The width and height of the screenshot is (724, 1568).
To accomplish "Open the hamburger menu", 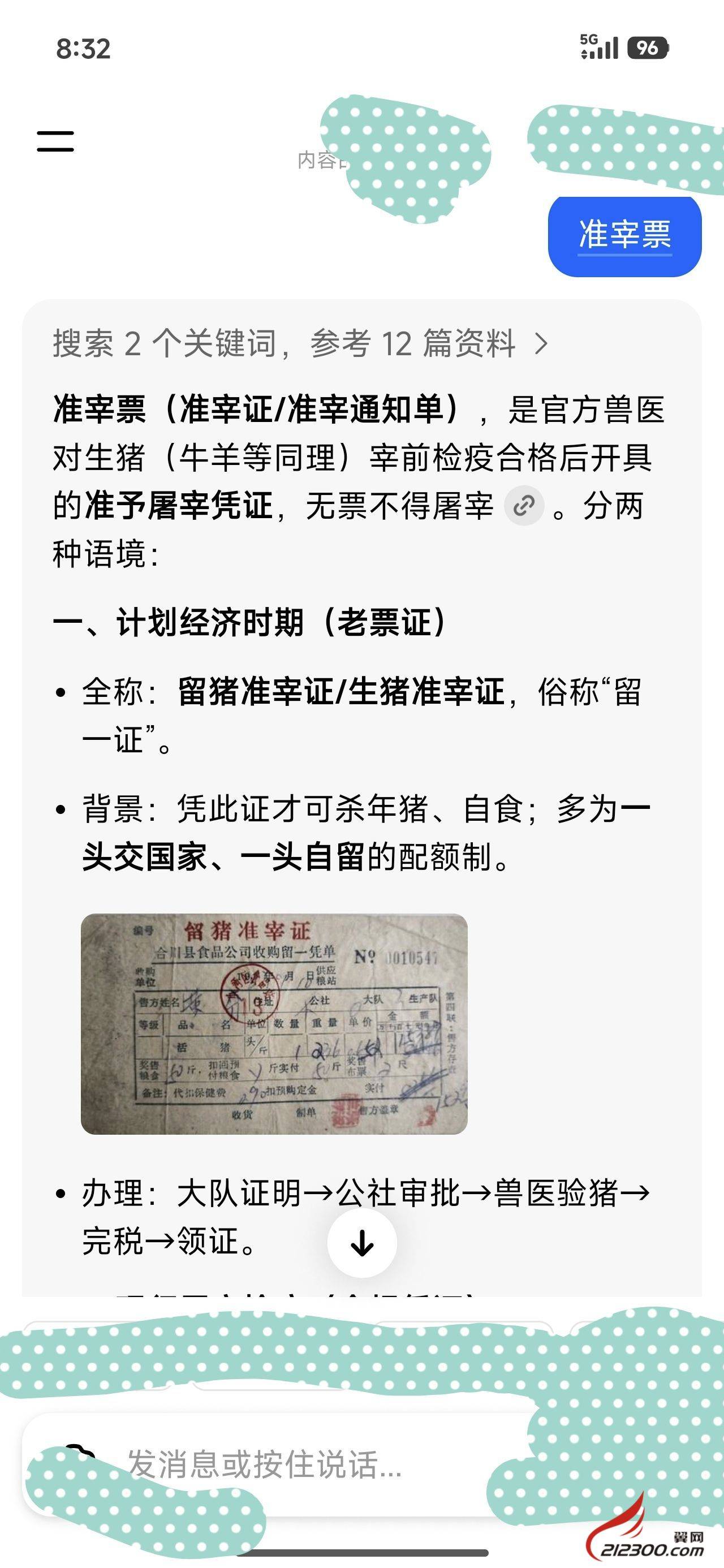I will pos(55,141).
